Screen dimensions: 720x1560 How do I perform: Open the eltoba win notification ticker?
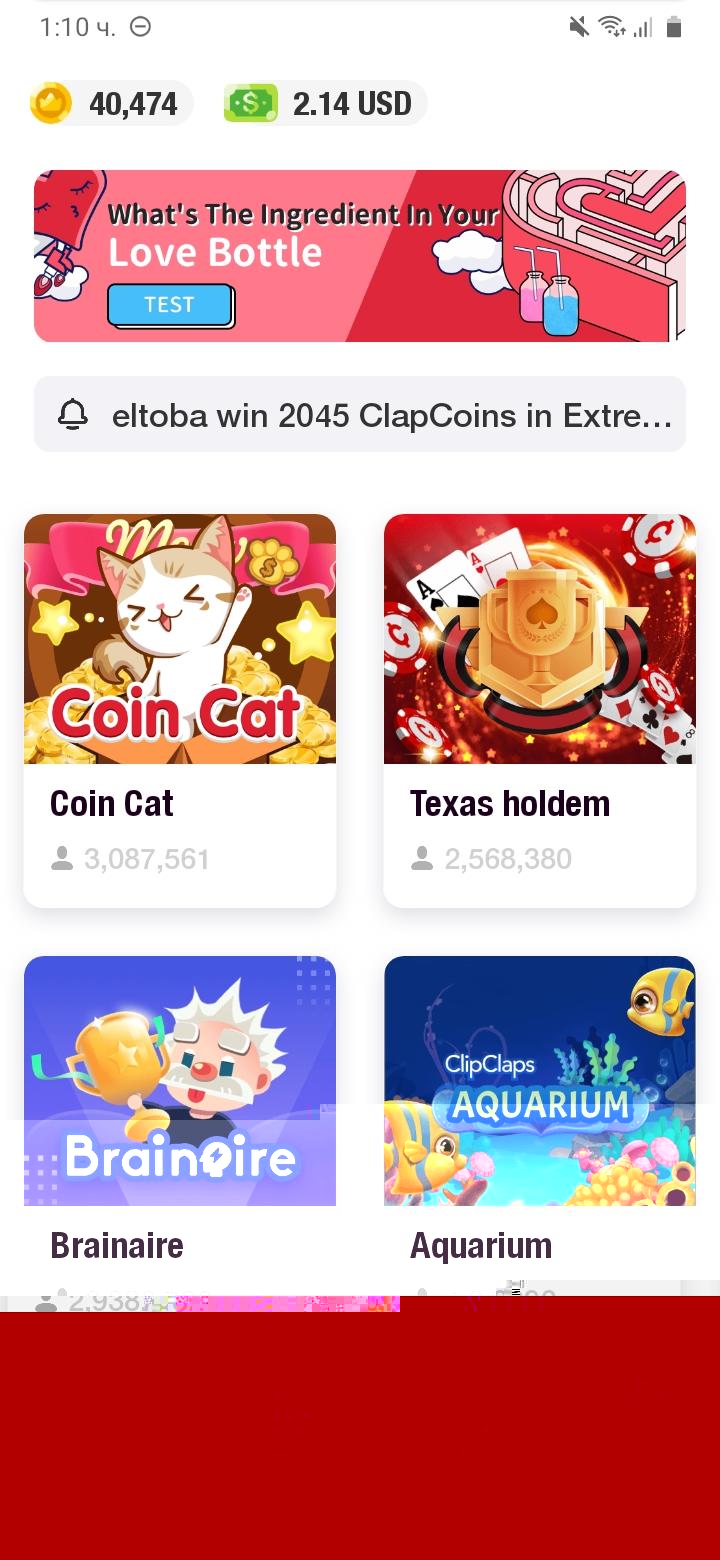click(x=360, y=415)
